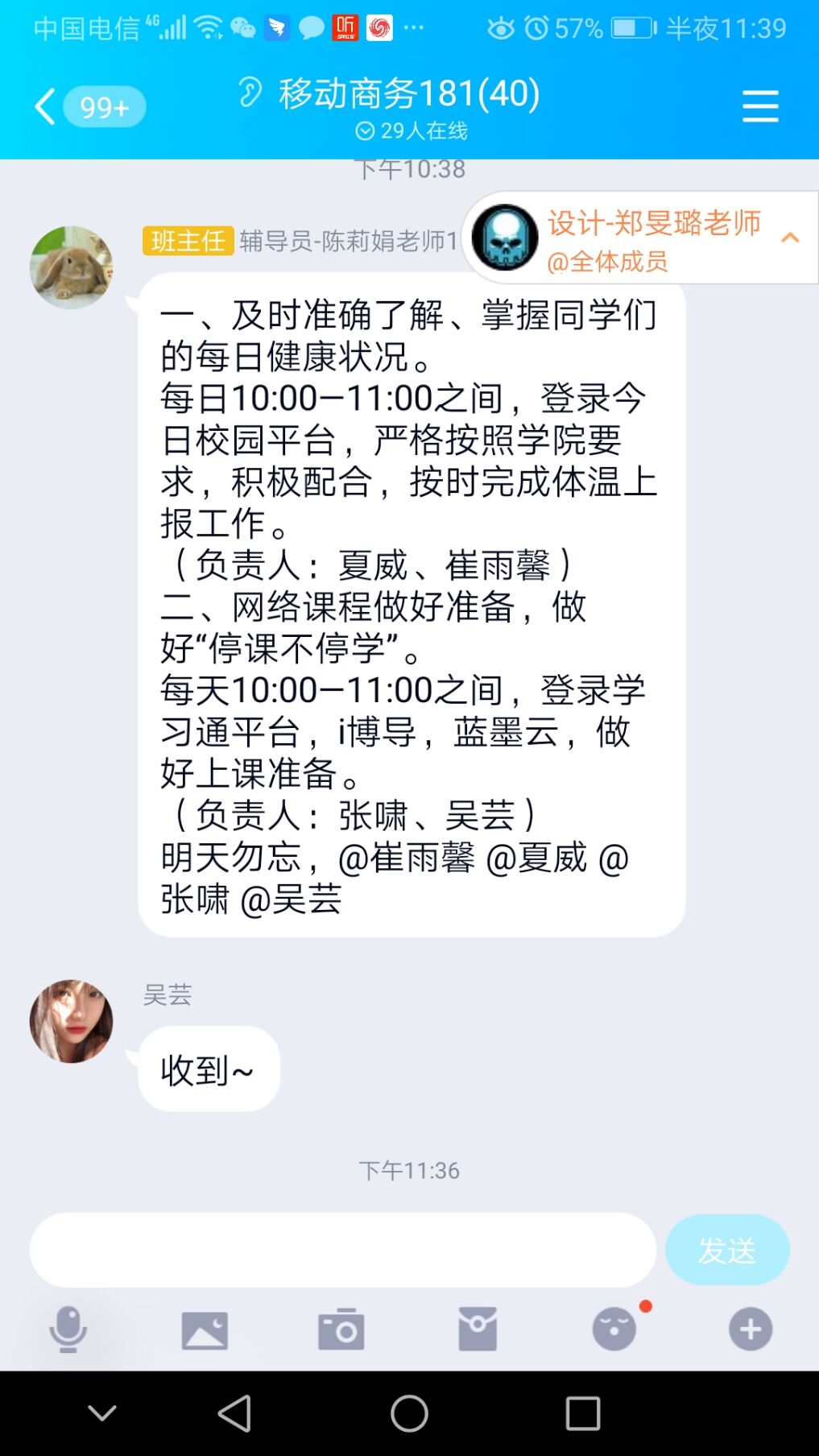Go back to the message list
Viewport: 819px width, 1456px height.
pyautogui.click(x=47, y=106)
